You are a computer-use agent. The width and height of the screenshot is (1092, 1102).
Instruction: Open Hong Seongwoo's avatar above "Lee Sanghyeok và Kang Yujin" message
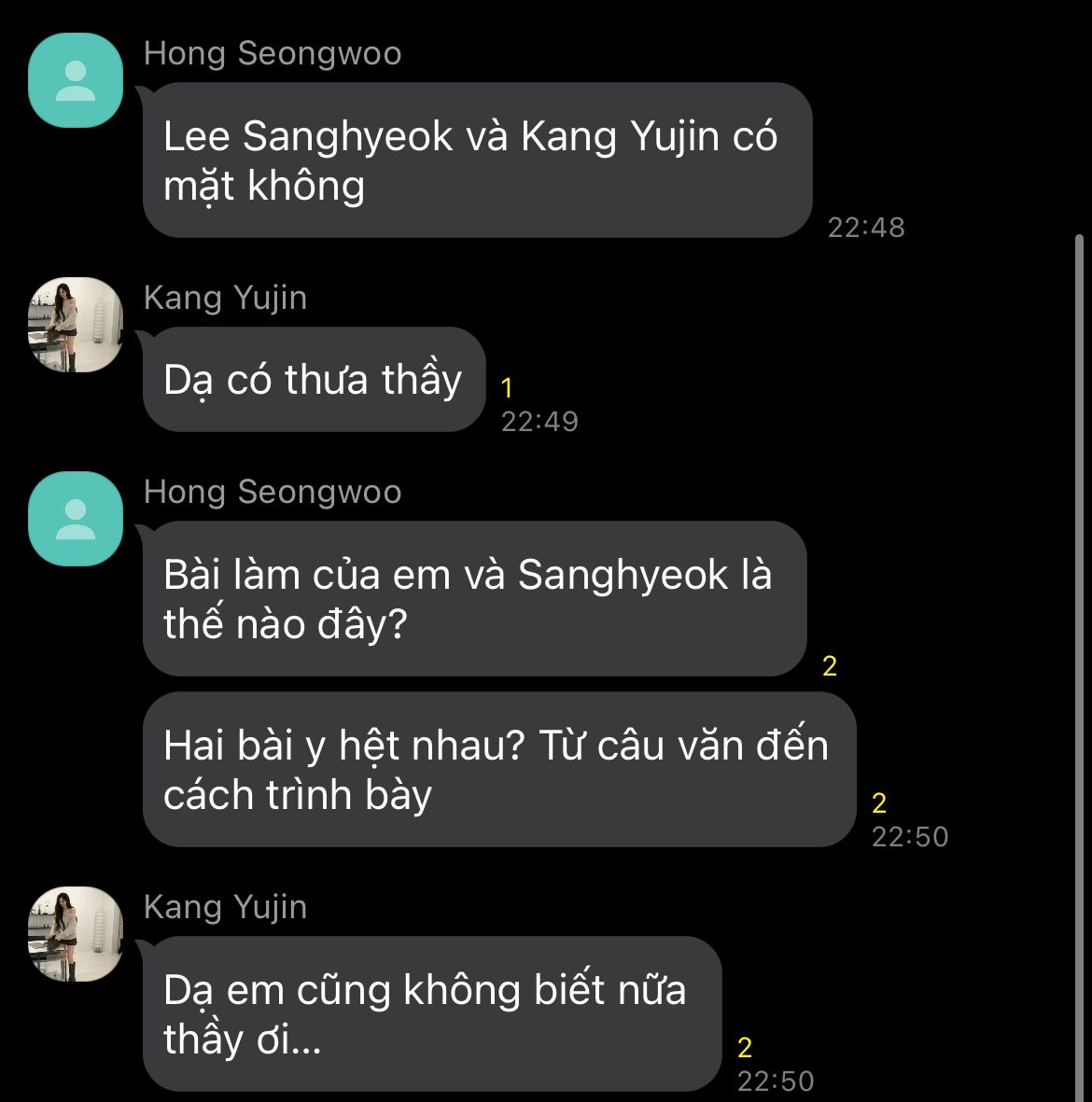pyautogui.click(x=76, y=80)
